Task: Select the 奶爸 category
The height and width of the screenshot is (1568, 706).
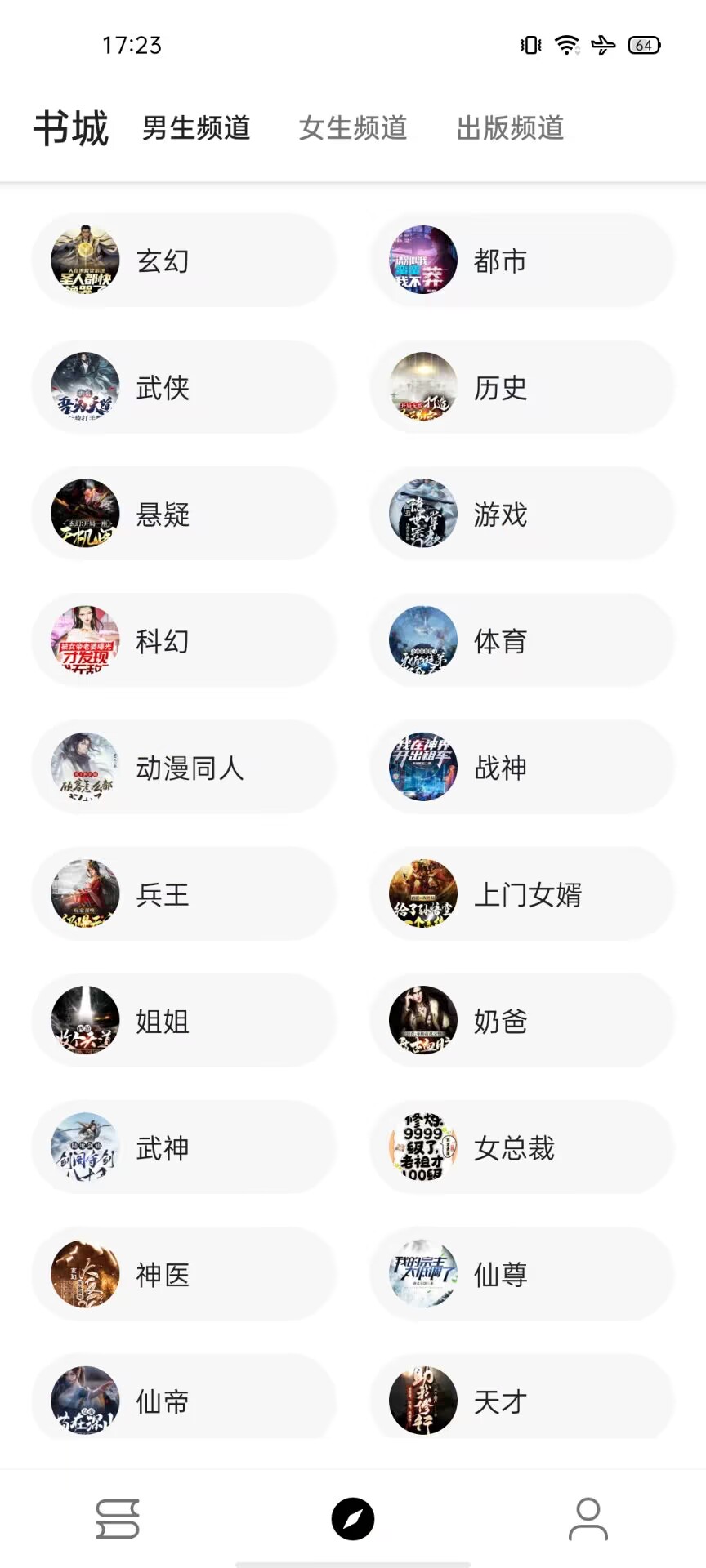Action: [522, 1021]
